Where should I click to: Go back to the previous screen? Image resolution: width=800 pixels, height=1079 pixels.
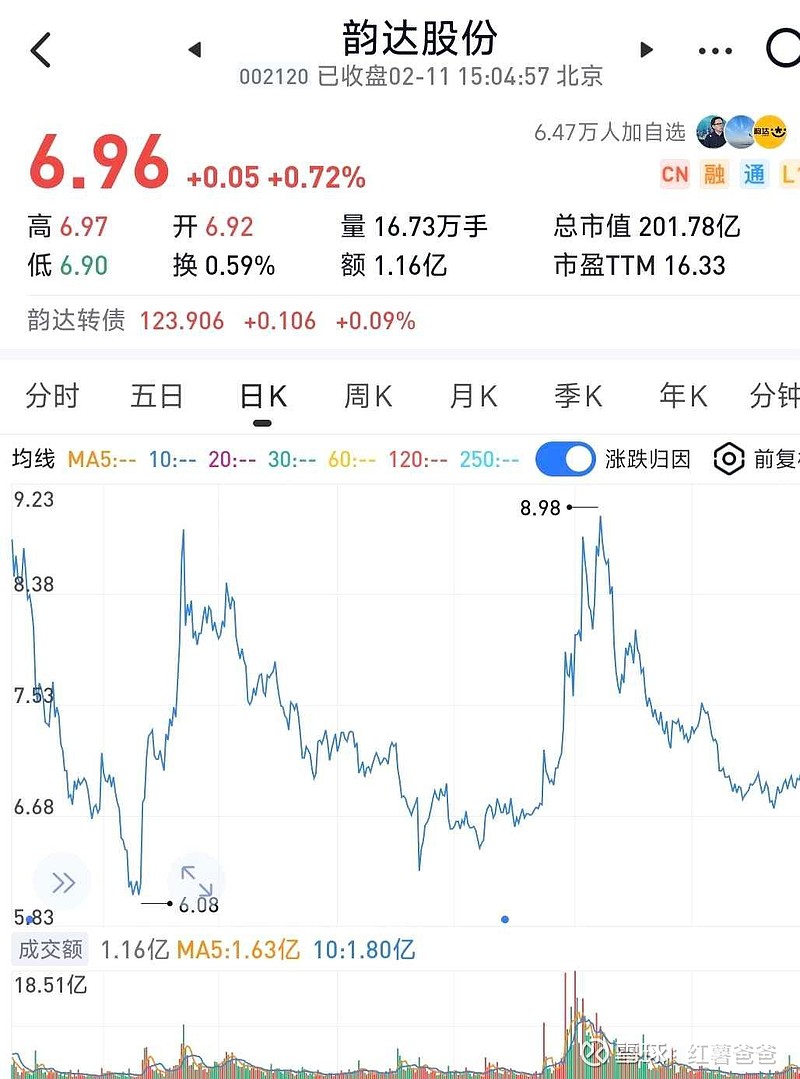click(40, 49)
